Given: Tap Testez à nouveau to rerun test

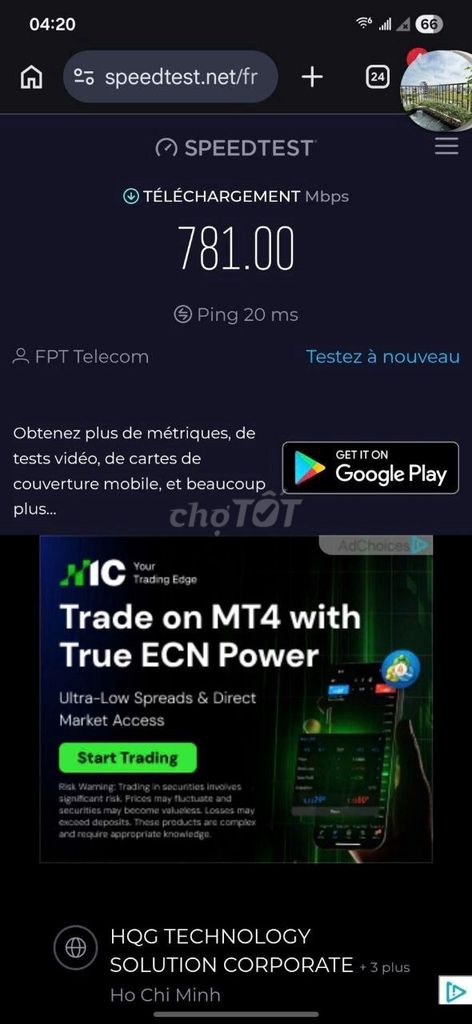Looking at the screenshot, I should [x=383, y=357].
